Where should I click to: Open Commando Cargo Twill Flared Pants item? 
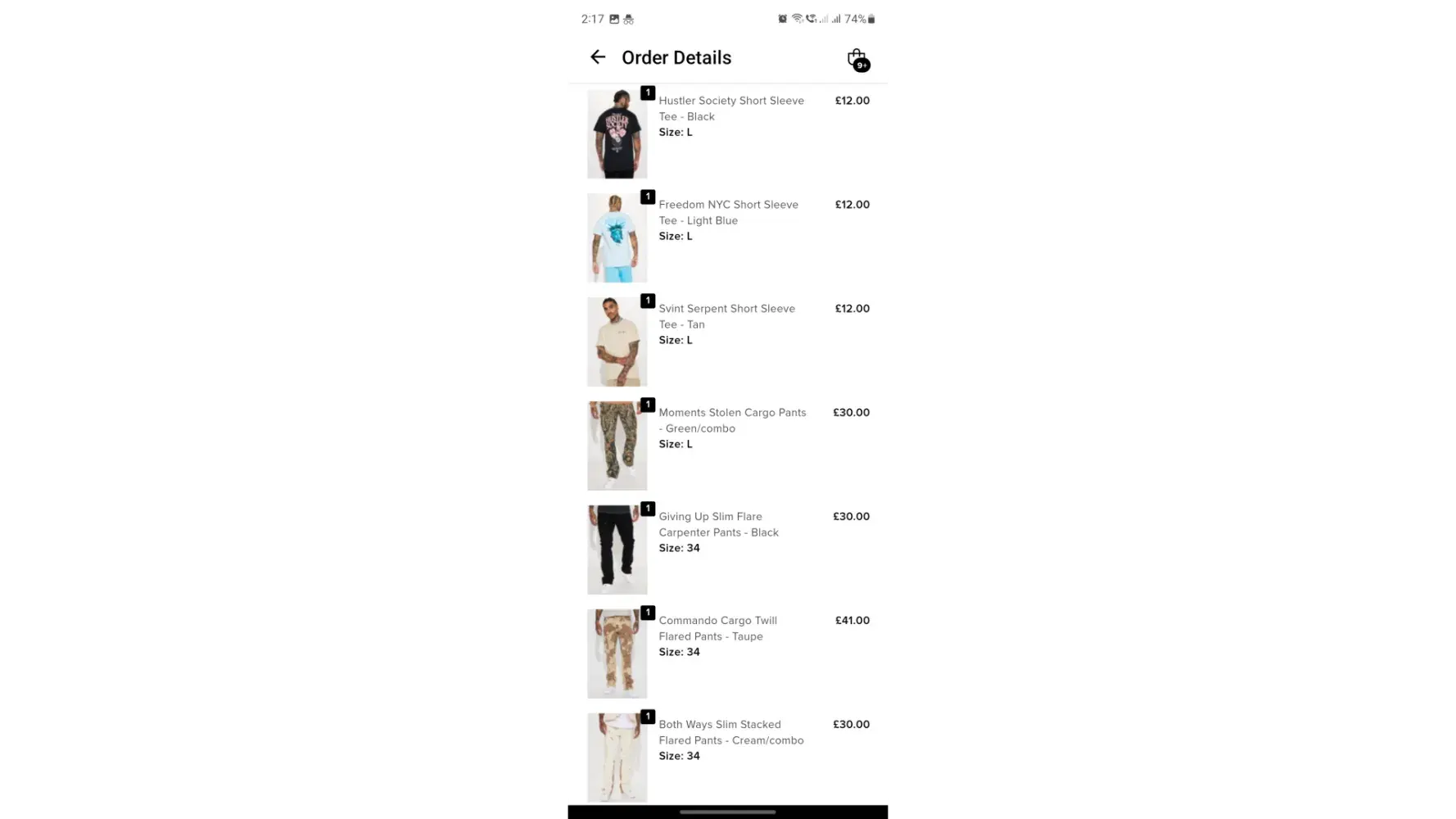(717, 628)
